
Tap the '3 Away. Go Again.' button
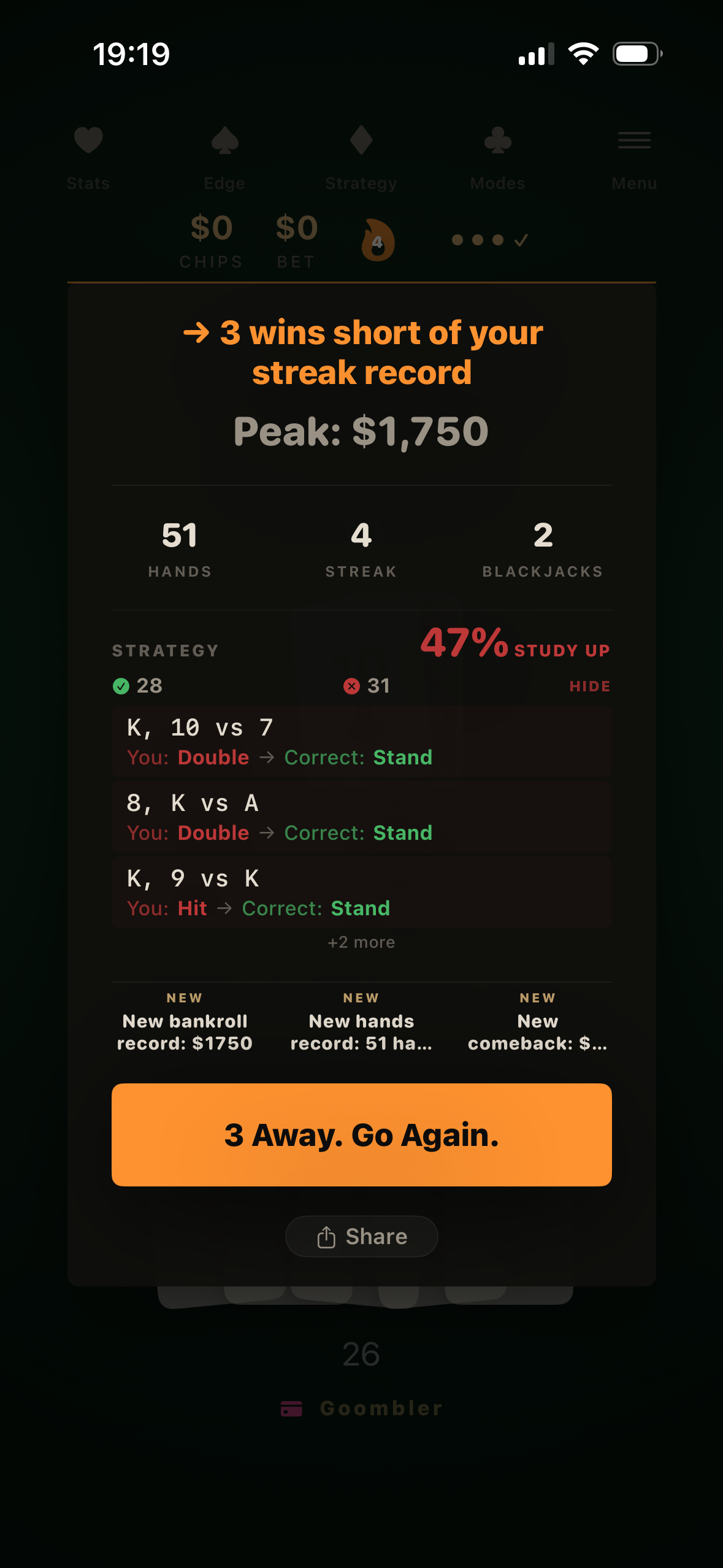[361, 1134]
